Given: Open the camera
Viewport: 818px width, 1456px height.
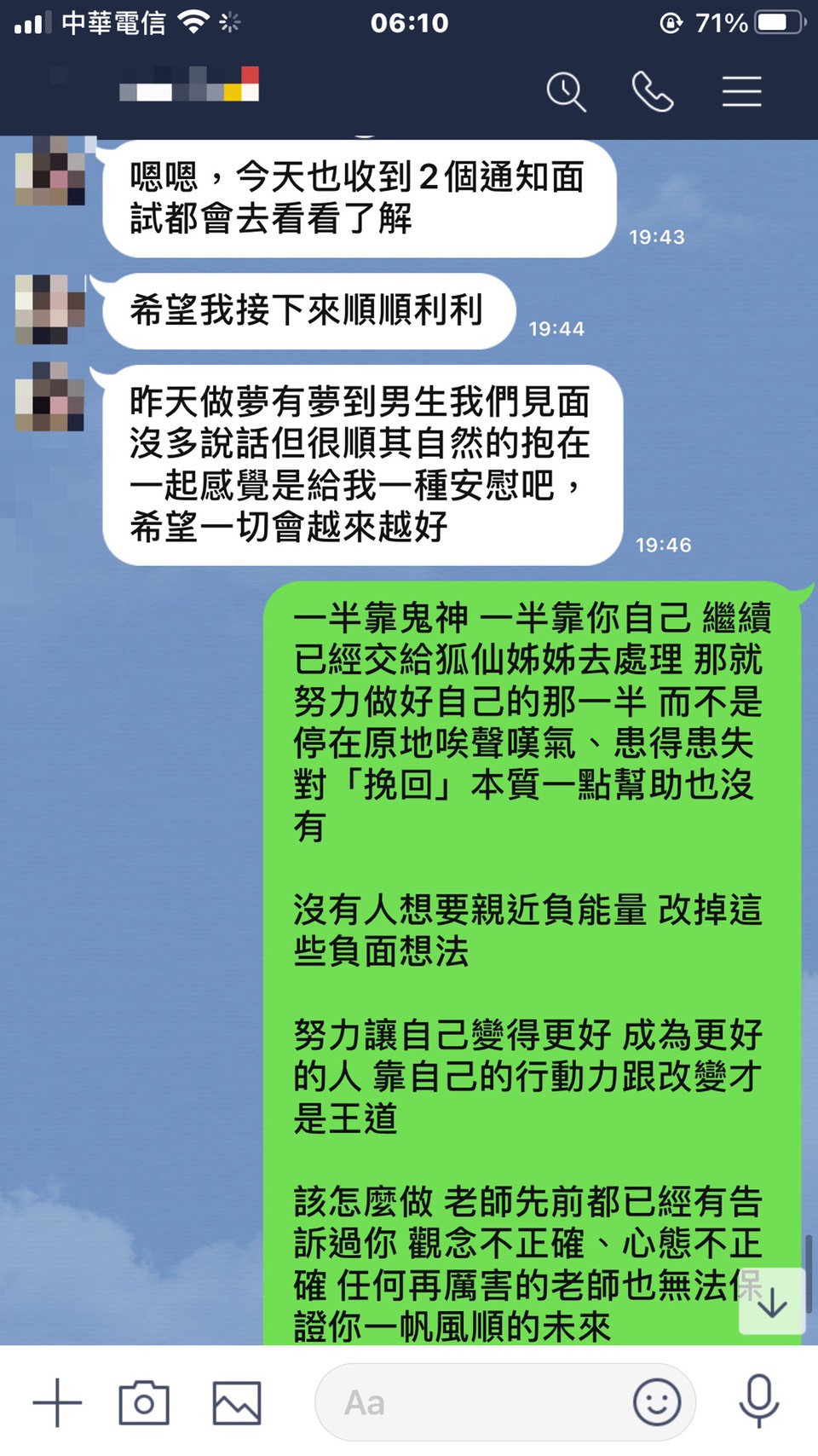Looking at the screenshot, I should click(x=144, y=1402).
